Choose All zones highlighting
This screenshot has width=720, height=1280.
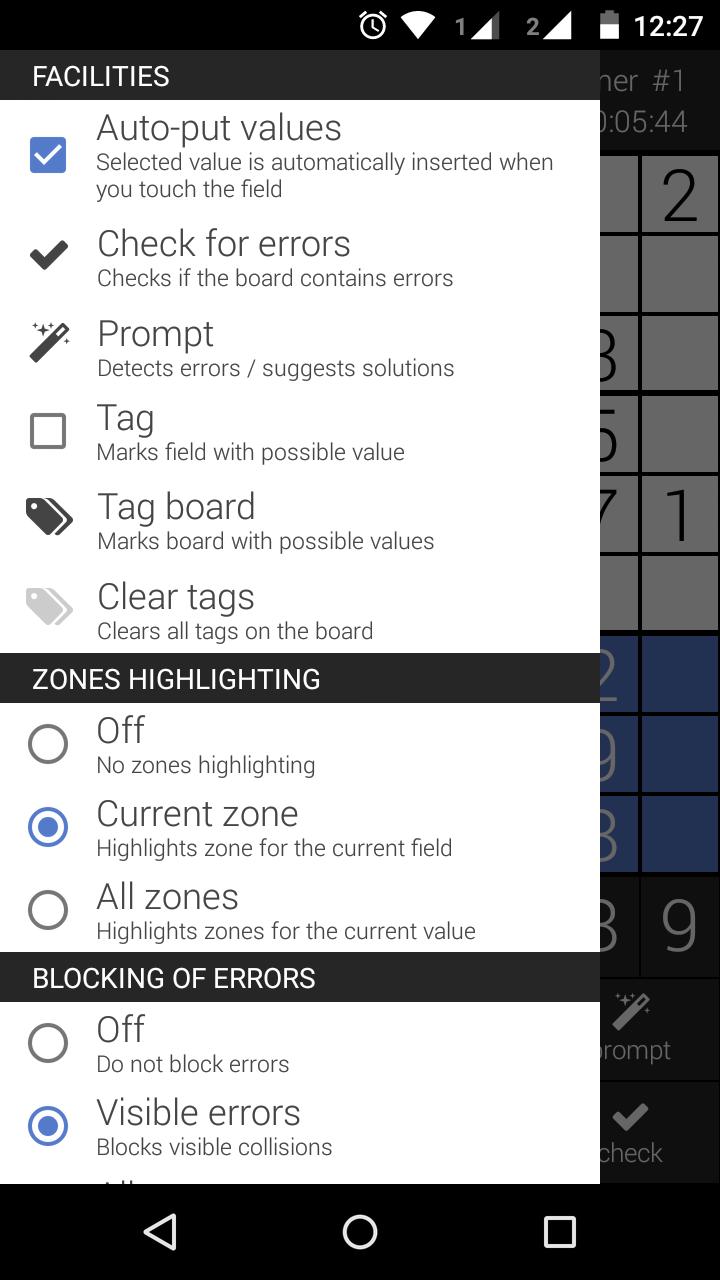47,910
